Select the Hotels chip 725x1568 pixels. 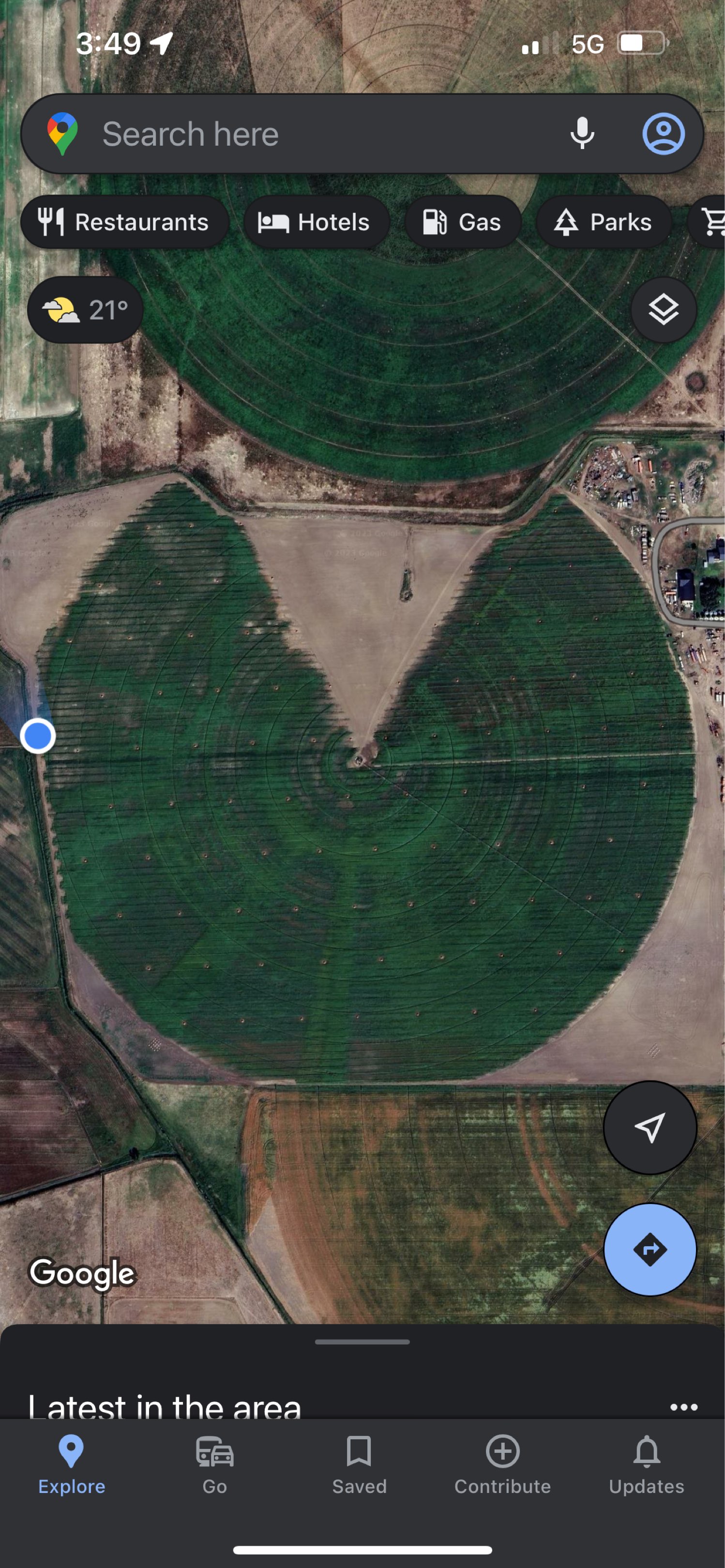[x=317, y=222]
